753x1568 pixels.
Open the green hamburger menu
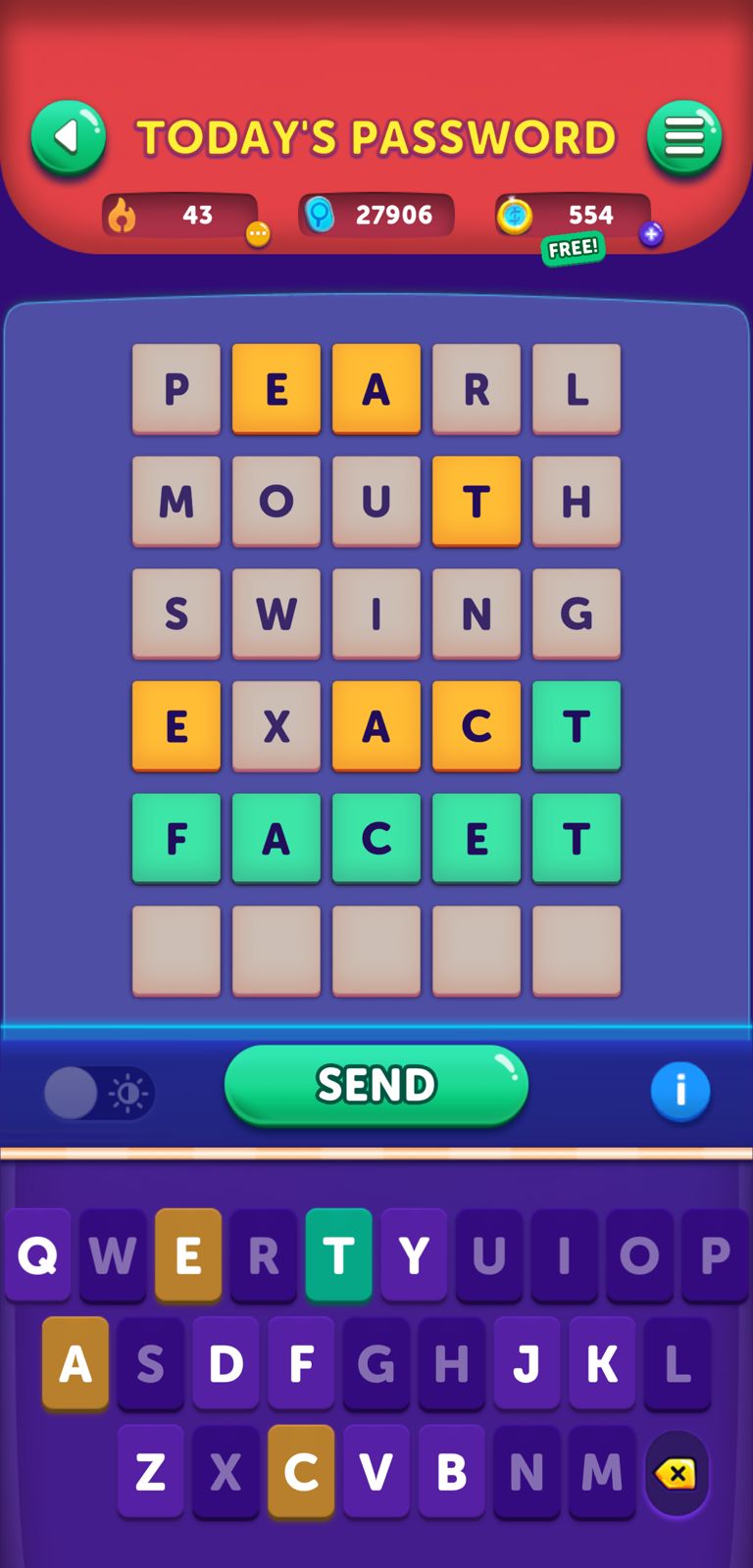684,137
